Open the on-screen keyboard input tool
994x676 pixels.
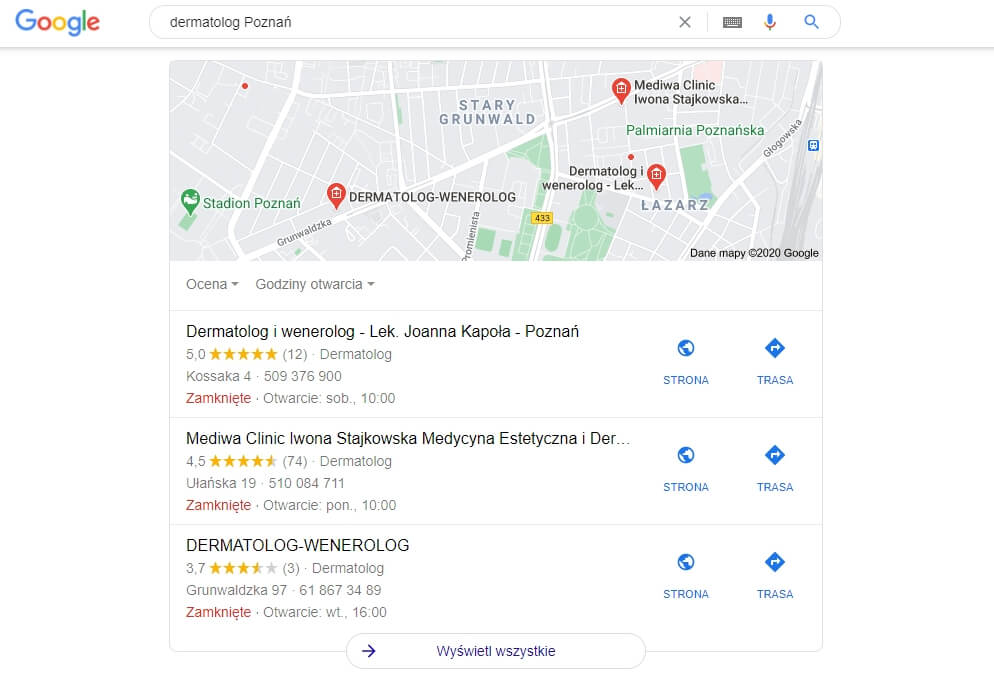tap(732, 22)
